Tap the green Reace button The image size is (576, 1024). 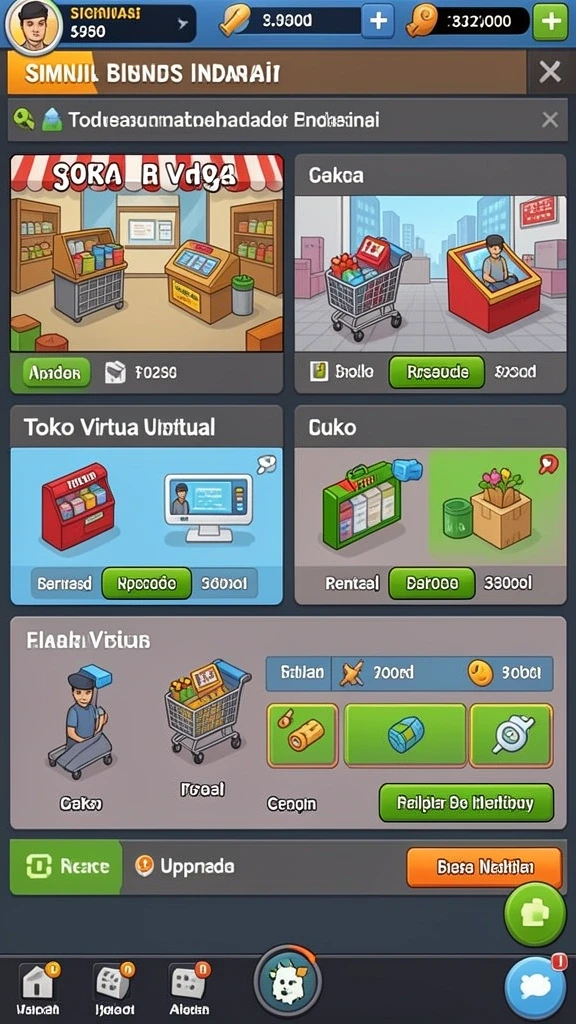66,867
